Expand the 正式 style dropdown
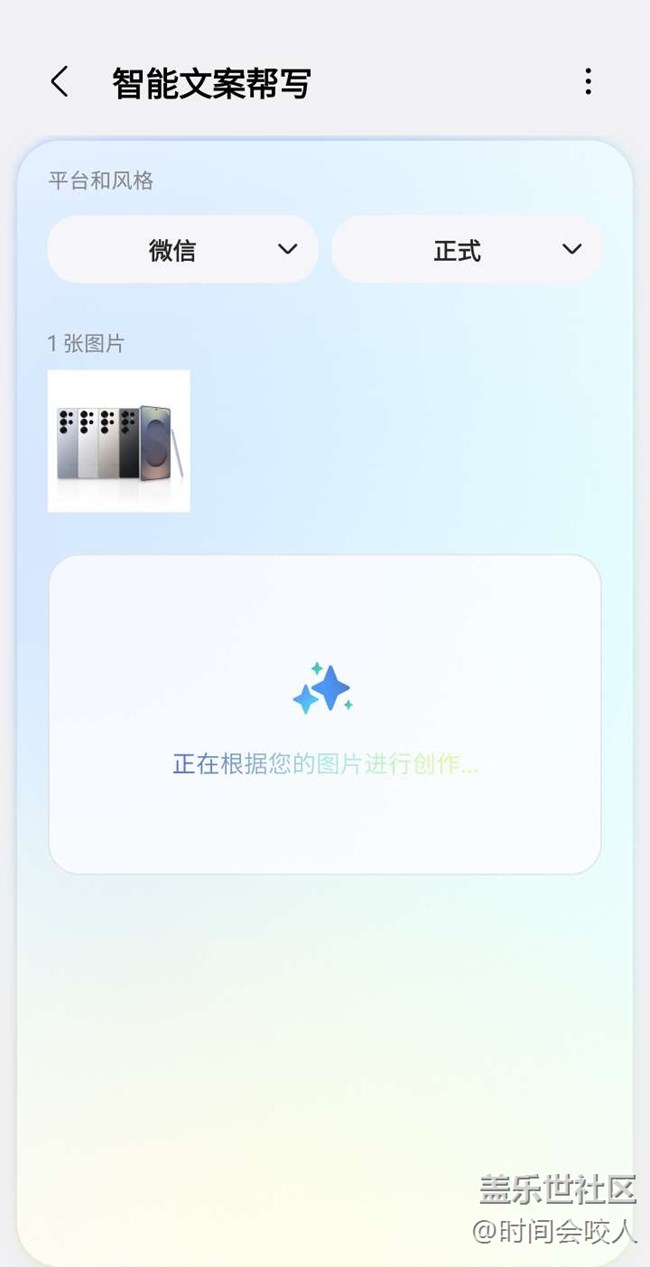The height and width of the screenshot is (1267, 650). pos(467,249)
